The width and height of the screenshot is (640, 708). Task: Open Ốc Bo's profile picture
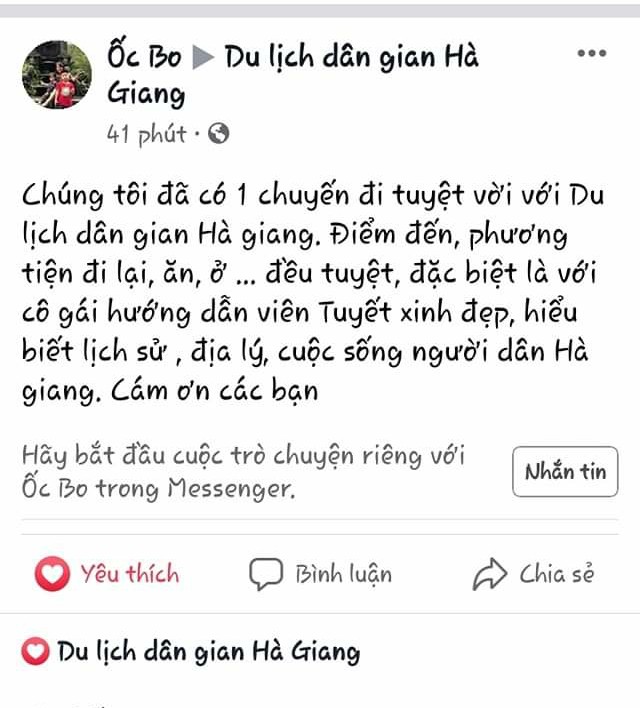(57, 75)
